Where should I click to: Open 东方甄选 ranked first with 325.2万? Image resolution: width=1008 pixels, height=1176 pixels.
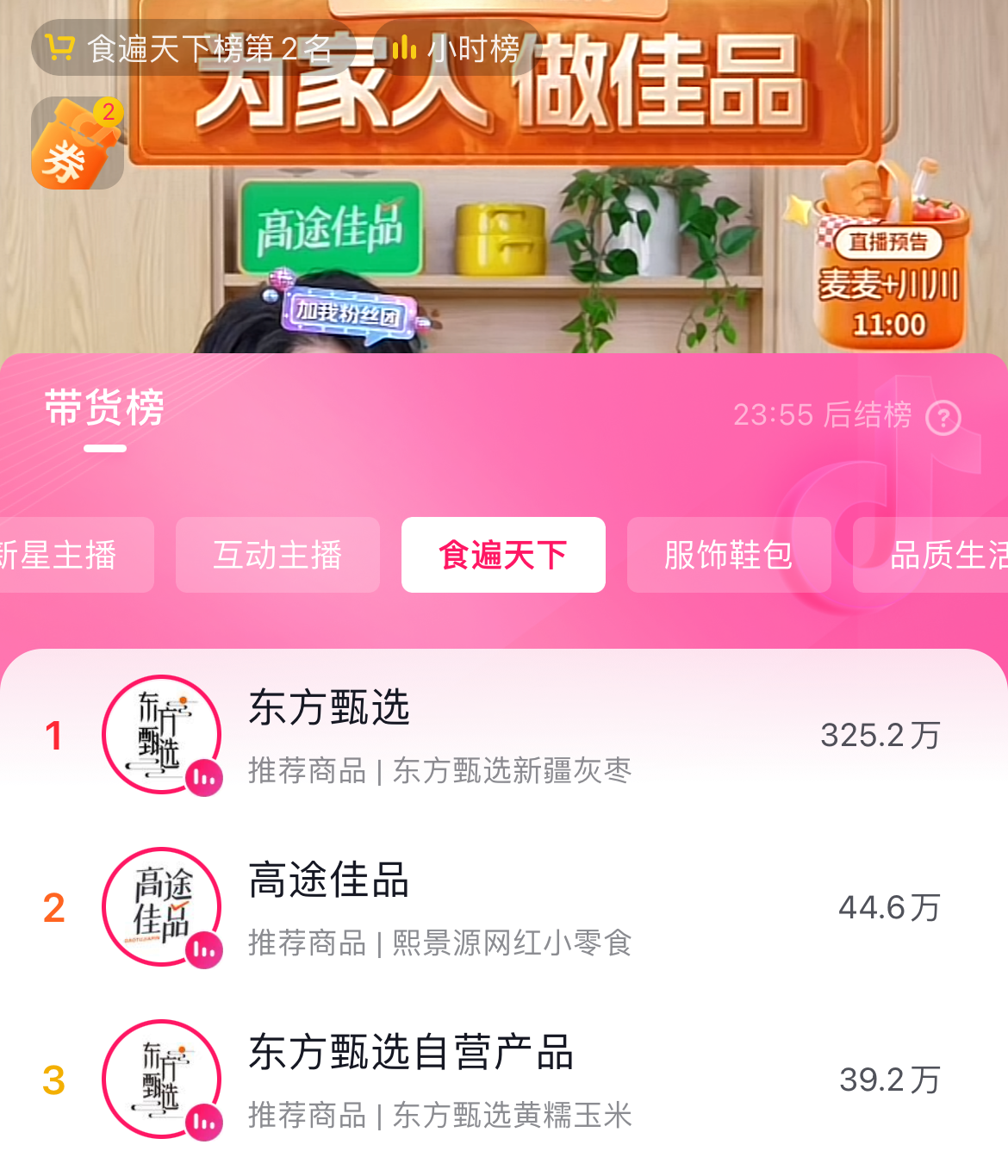point(503,735)
